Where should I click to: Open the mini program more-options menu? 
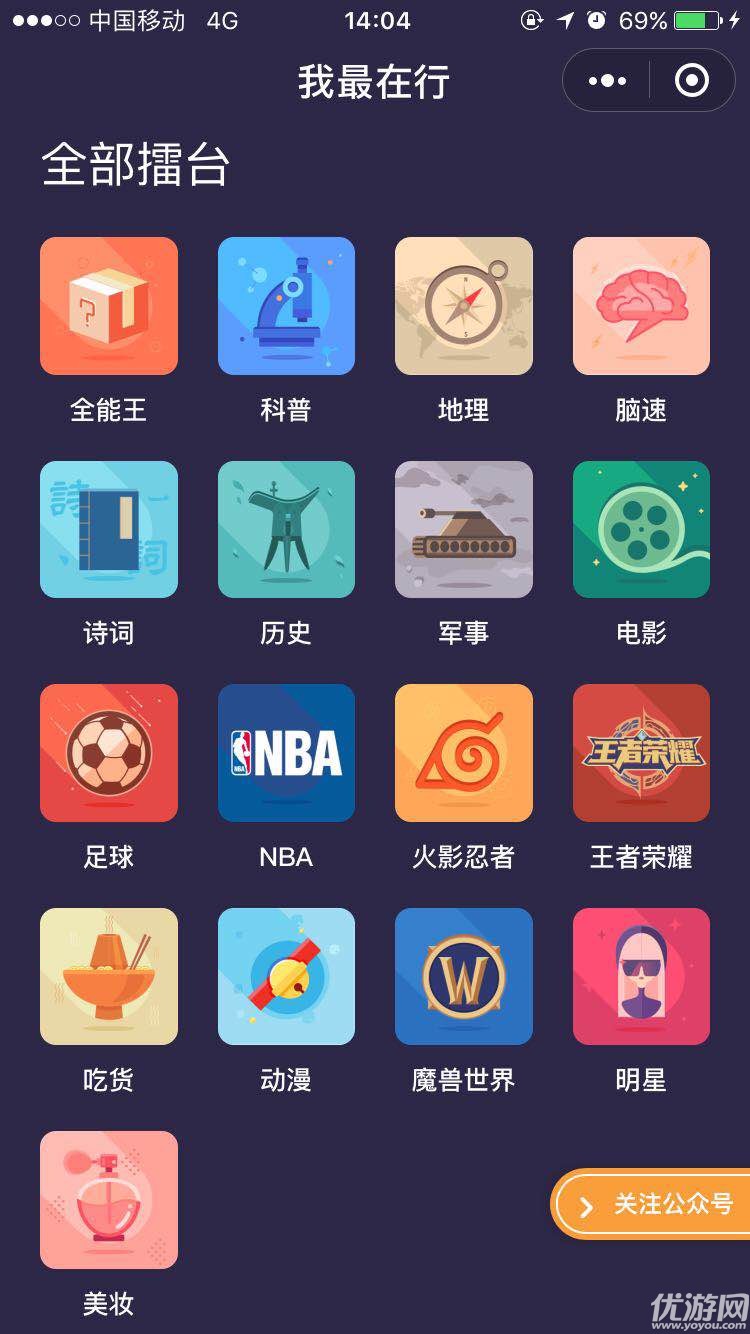[608, 81]
